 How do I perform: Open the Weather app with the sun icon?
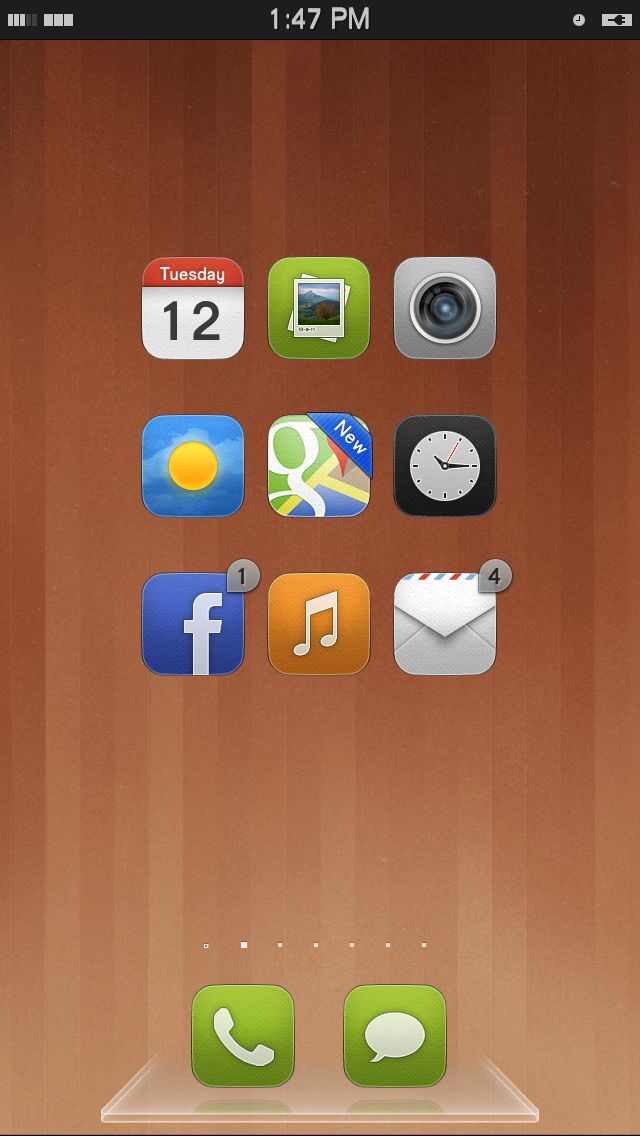(x=193, y=466)
